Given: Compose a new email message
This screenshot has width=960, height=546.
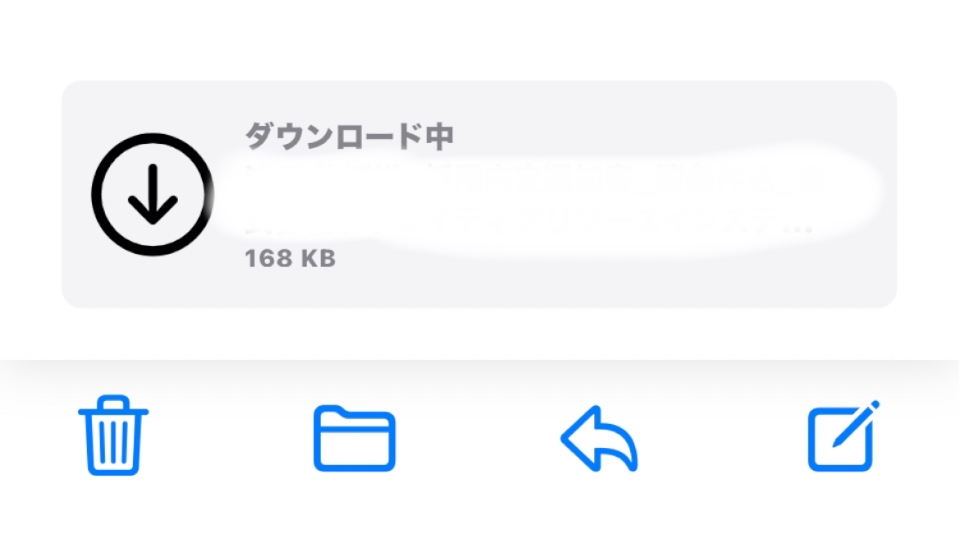Looking at the screenshot, I should 843,435.
